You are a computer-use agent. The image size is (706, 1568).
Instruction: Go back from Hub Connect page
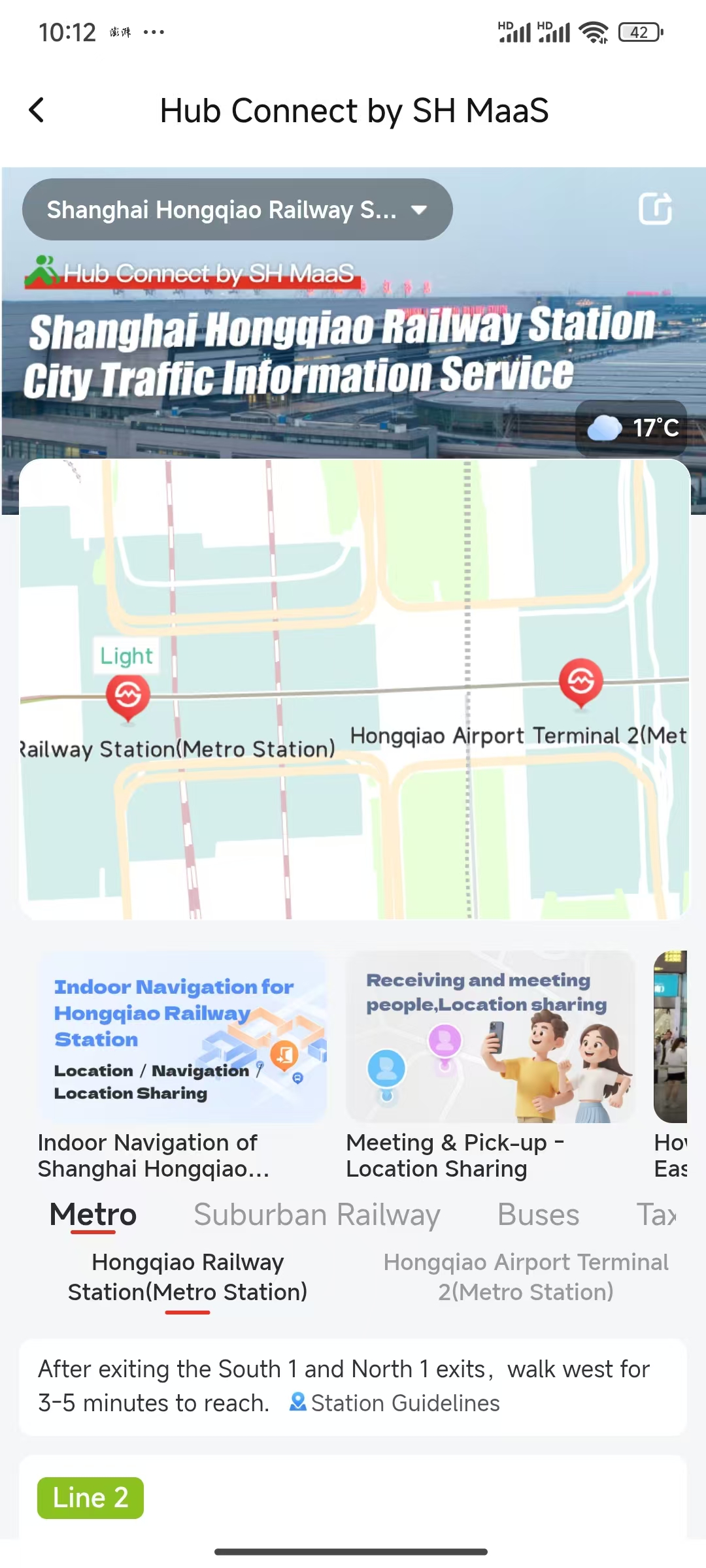(37, 110)
